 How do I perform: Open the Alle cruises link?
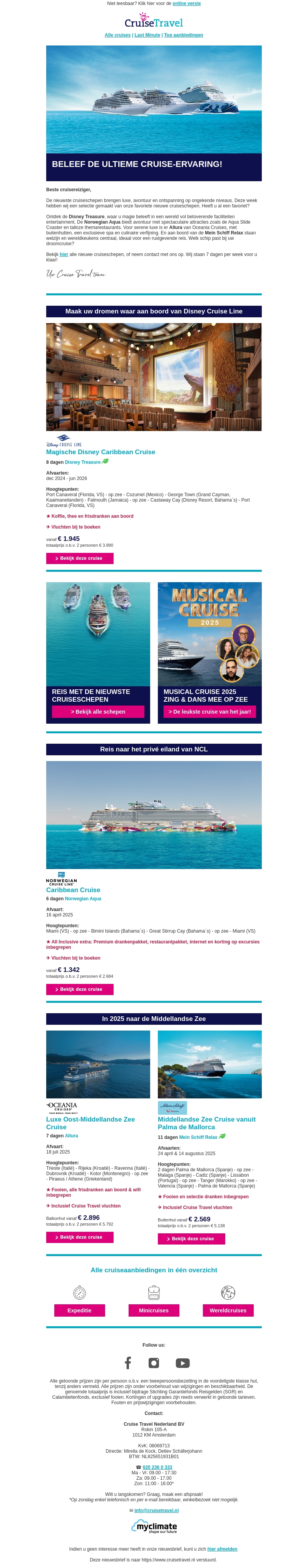click(117, 35)
